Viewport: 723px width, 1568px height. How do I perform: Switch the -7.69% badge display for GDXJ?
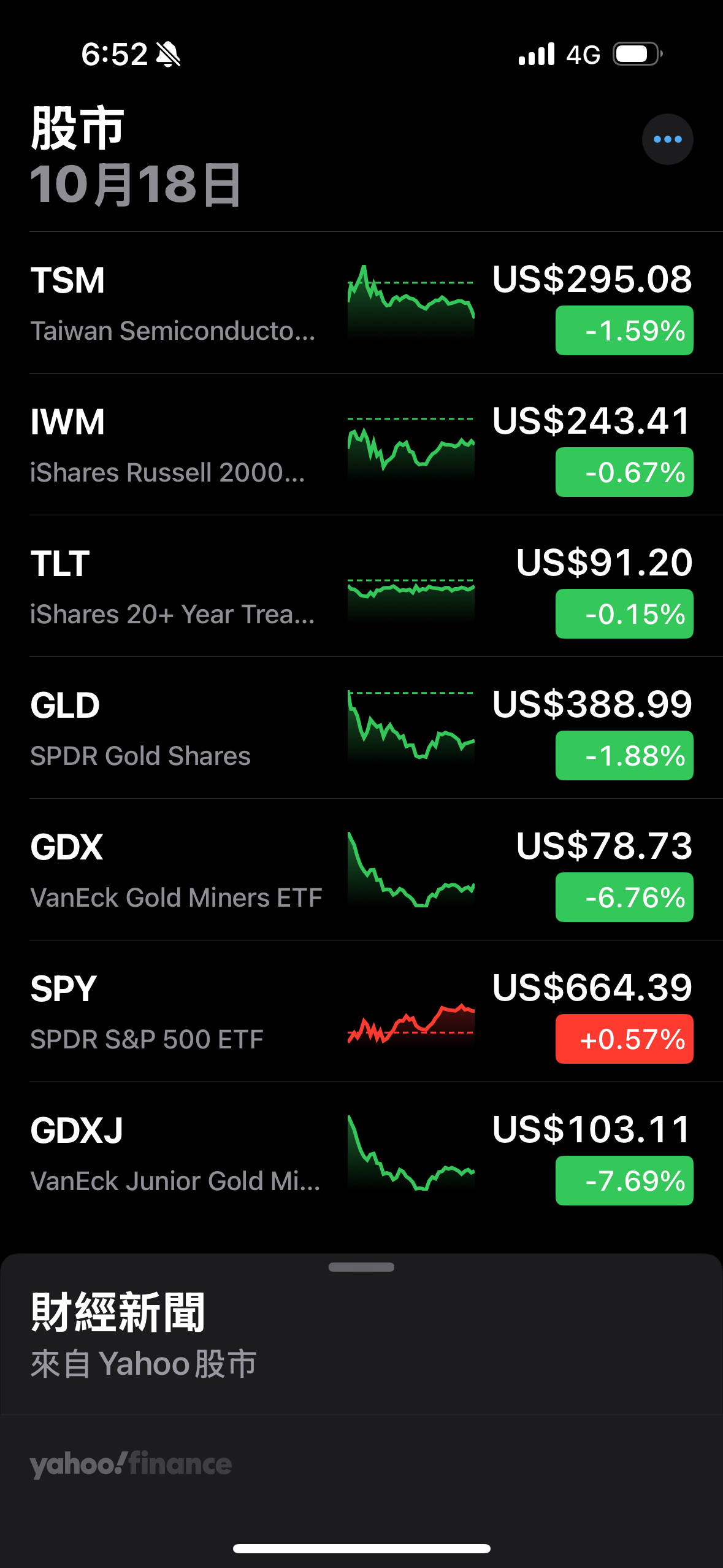(624, 1181)
